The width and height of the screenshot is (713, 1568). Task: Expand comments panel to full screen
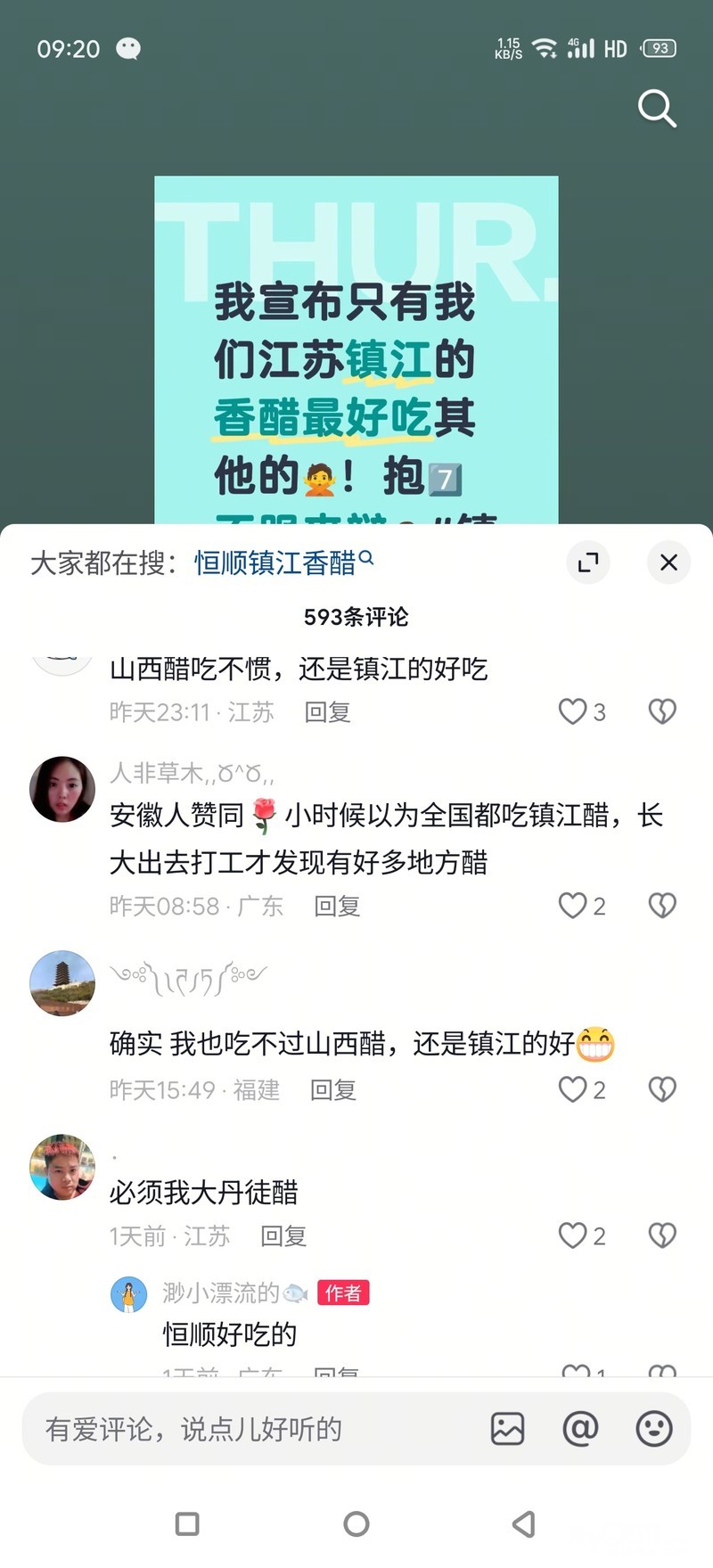[x=588, y=562]
